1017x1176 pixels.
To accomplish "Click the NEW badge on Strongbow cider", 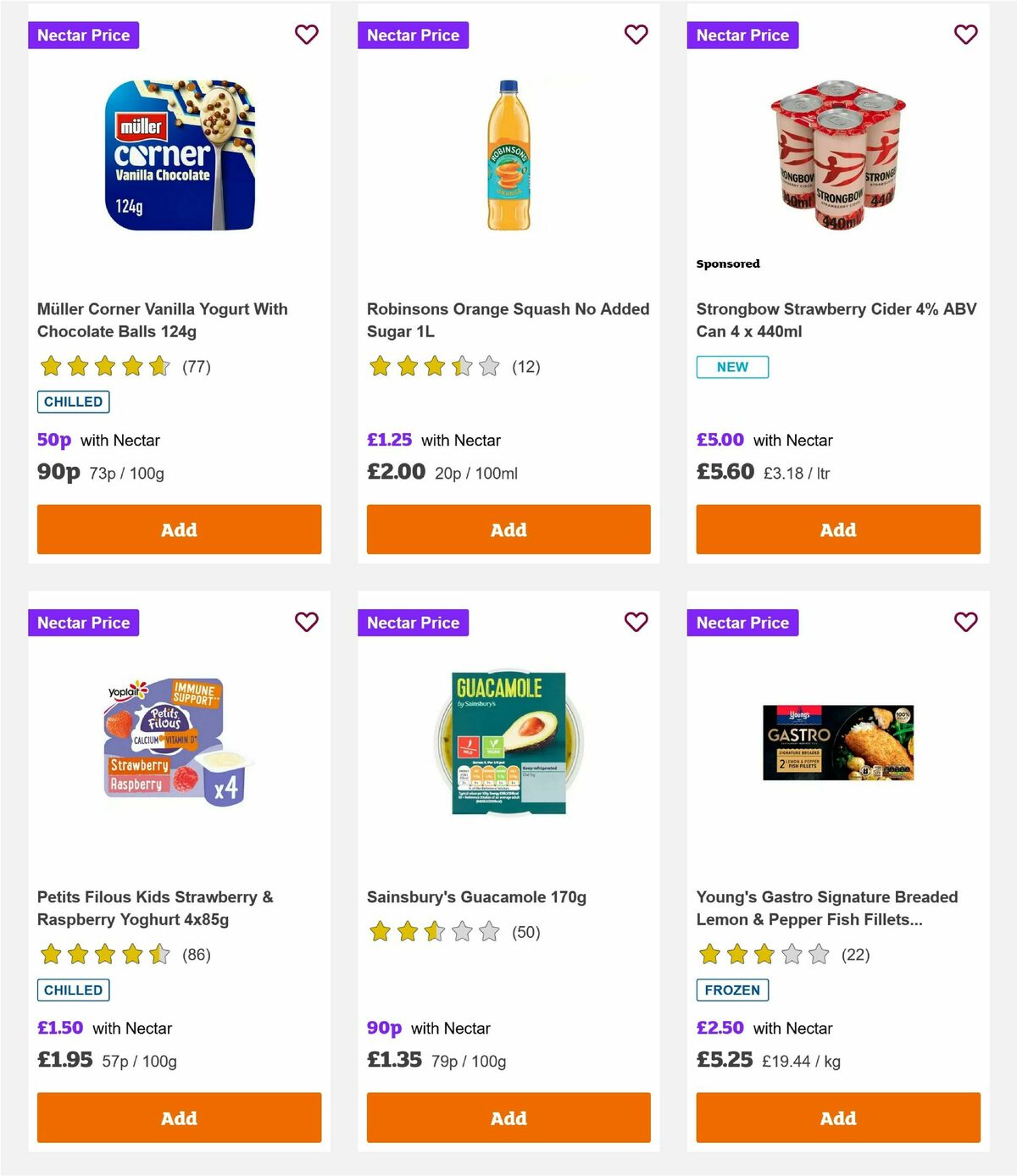I will 732,367.
